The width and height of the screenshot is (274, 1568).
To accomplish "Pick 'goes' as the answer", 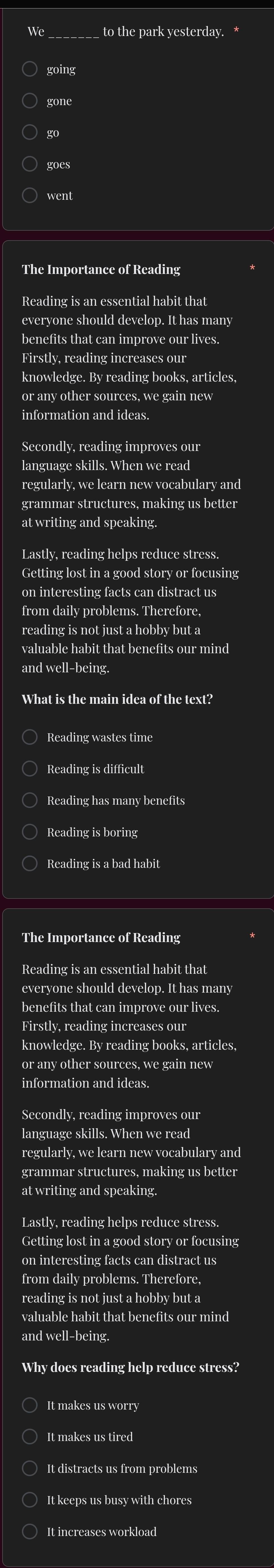I will click(30, 164).
